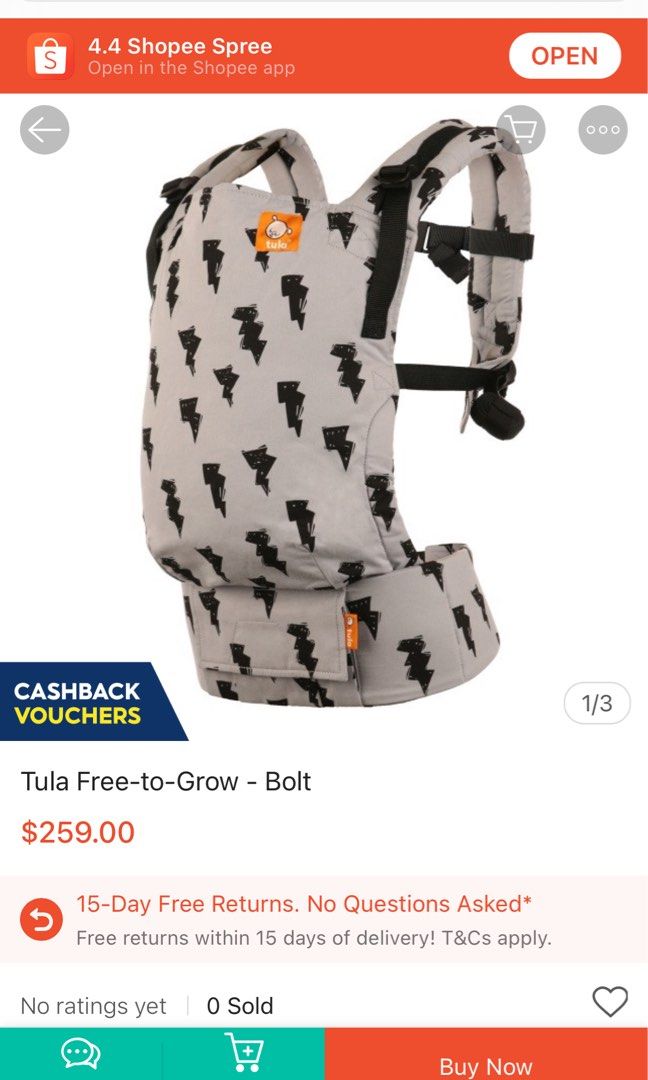The height and width of the screenshot is (1080, 648).
Task: Add the item to favorites with the heart icon
Action: pos(610,1001)
